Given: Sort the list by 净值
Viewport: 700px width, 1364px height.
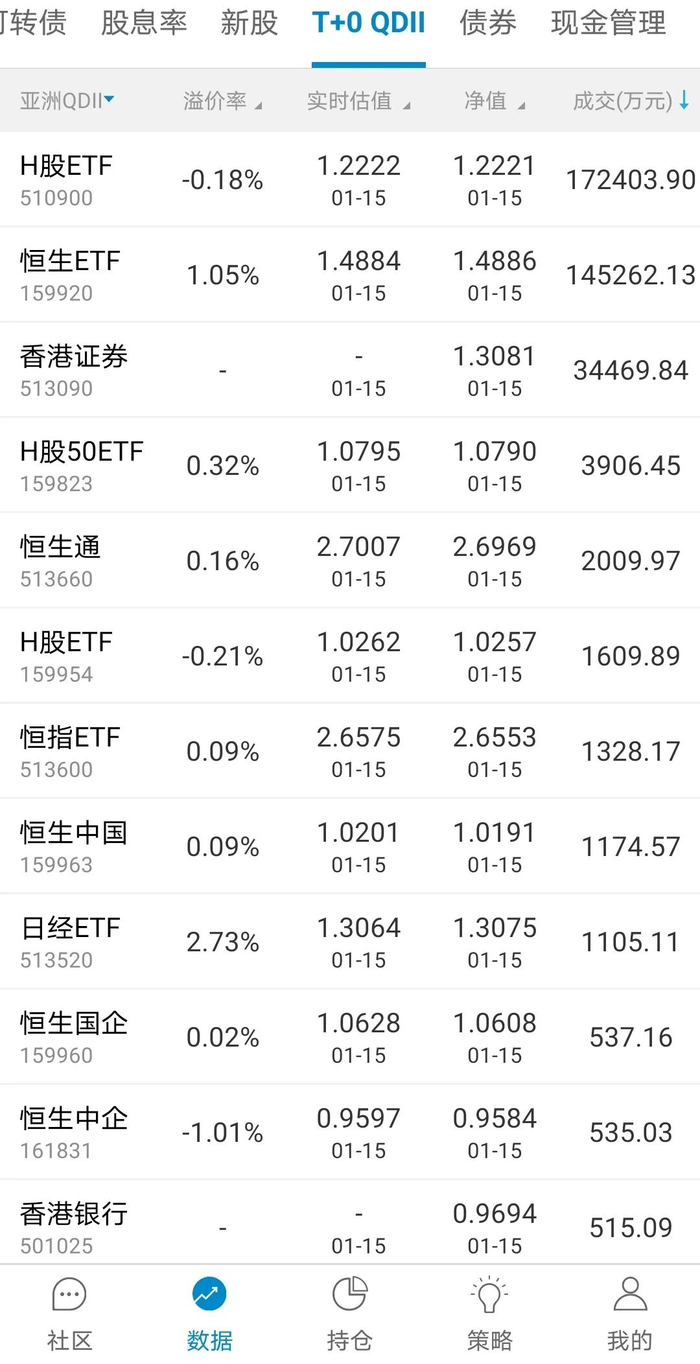Looking at the screenshot, I should [494, 101].
